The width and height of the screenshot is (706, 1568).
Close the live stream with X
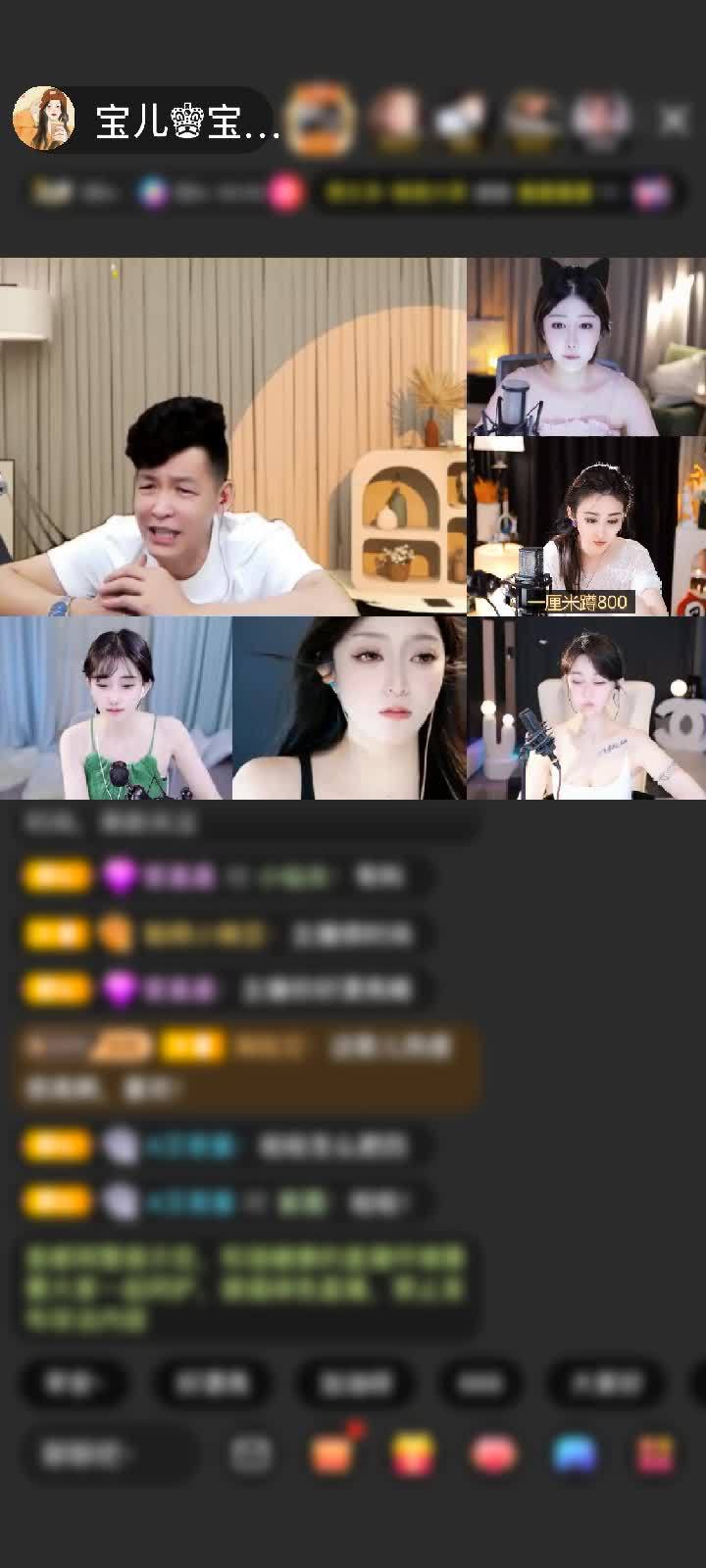[673, 121]
